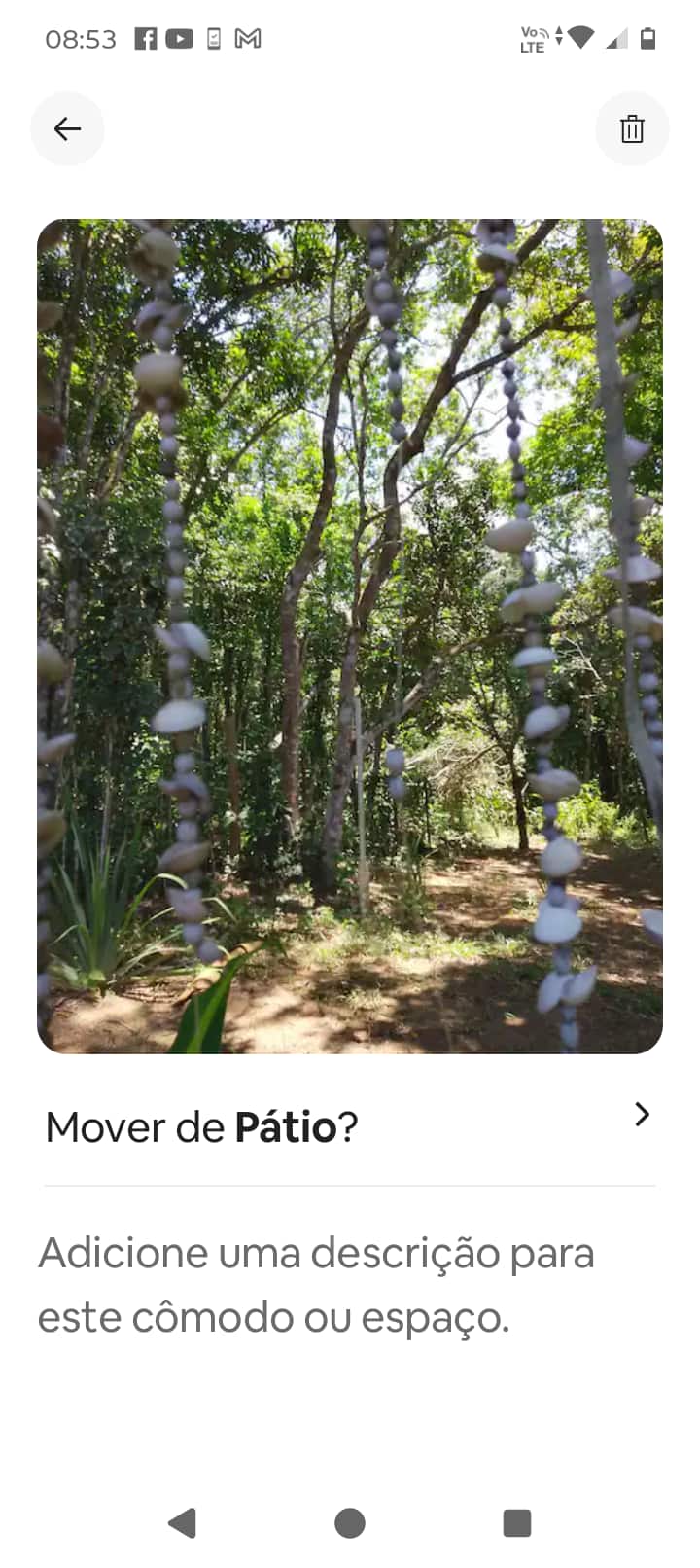Open recent apps from navigation bar
This screenshot has height=1568, width=700.
[517, 1522]
